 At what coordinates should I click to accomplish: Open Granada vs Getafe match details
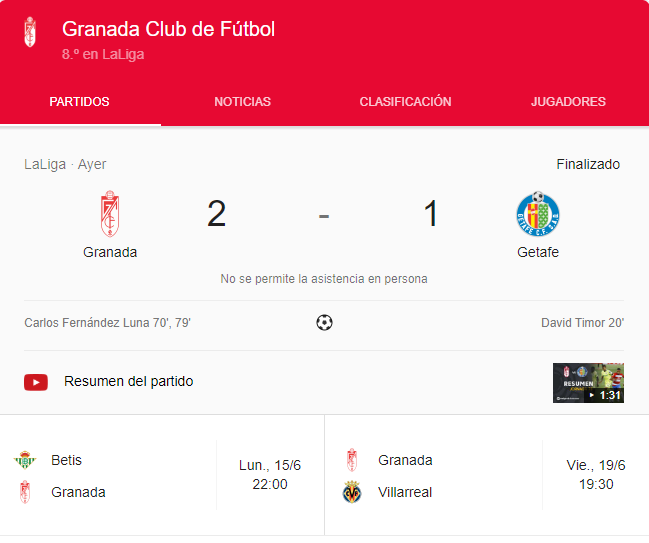point(324,215)
